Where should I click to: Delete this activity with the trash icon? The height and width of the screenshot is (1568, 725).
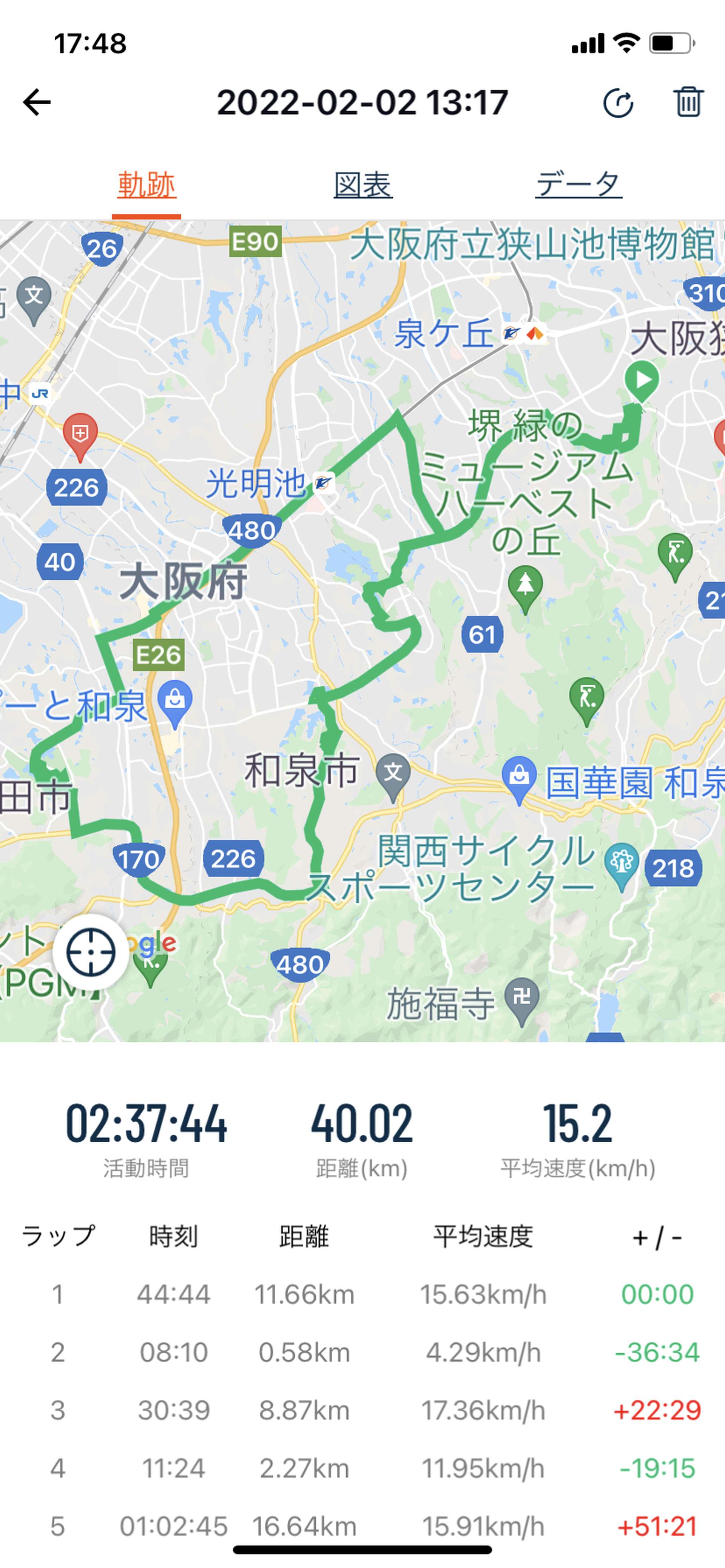(688, 101)
